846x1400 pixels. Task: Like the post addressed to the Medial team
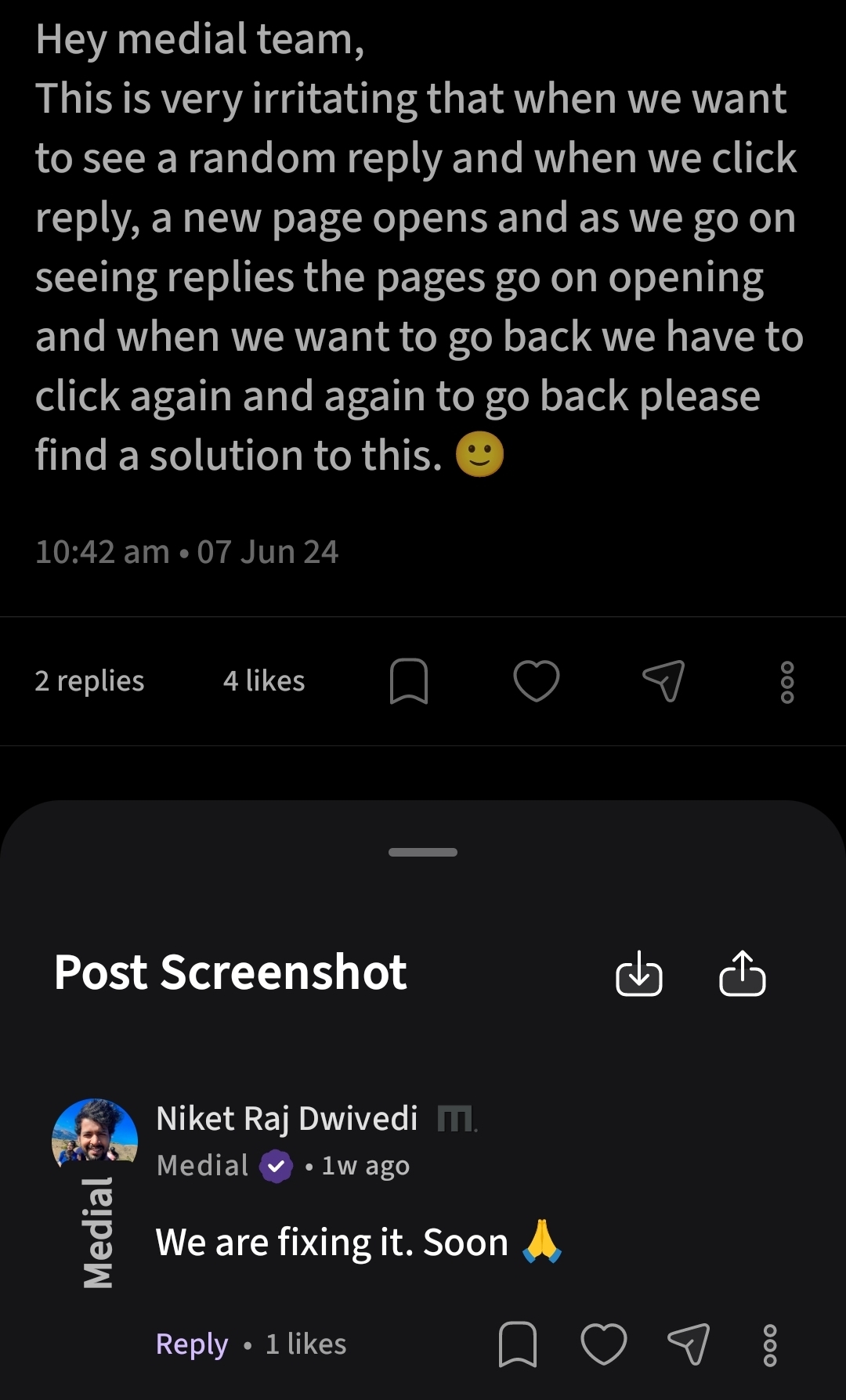[537, 681]
